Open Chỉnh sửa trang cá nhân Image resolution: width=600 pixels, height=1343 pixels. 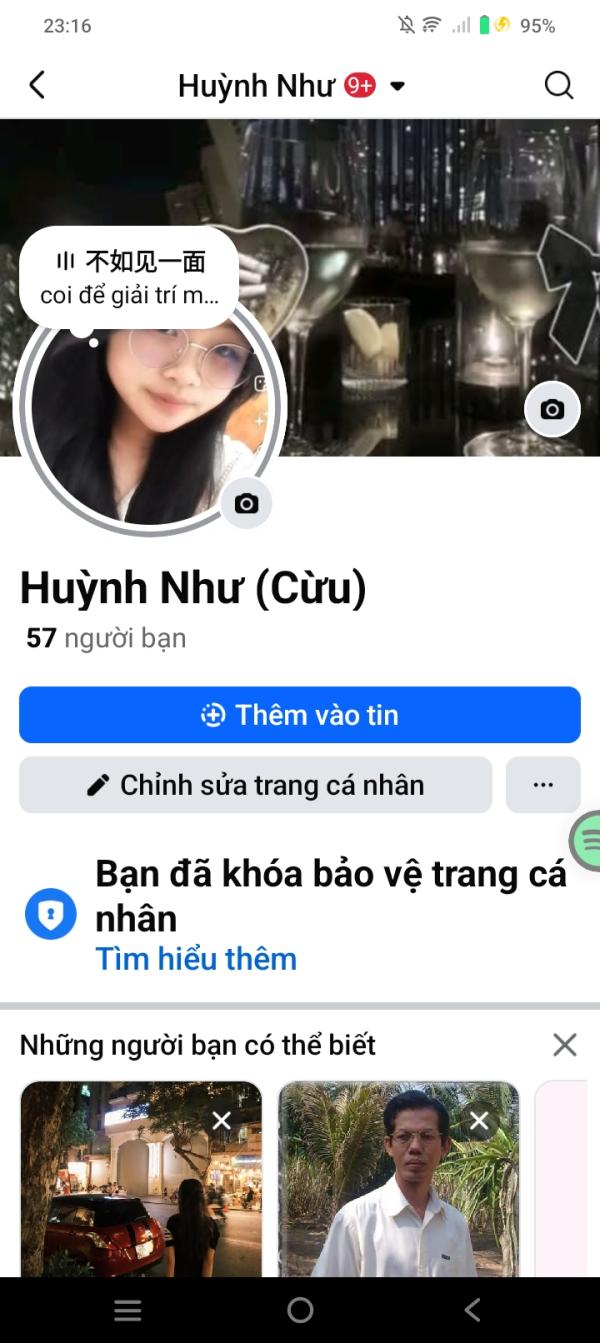pos(256,785)
